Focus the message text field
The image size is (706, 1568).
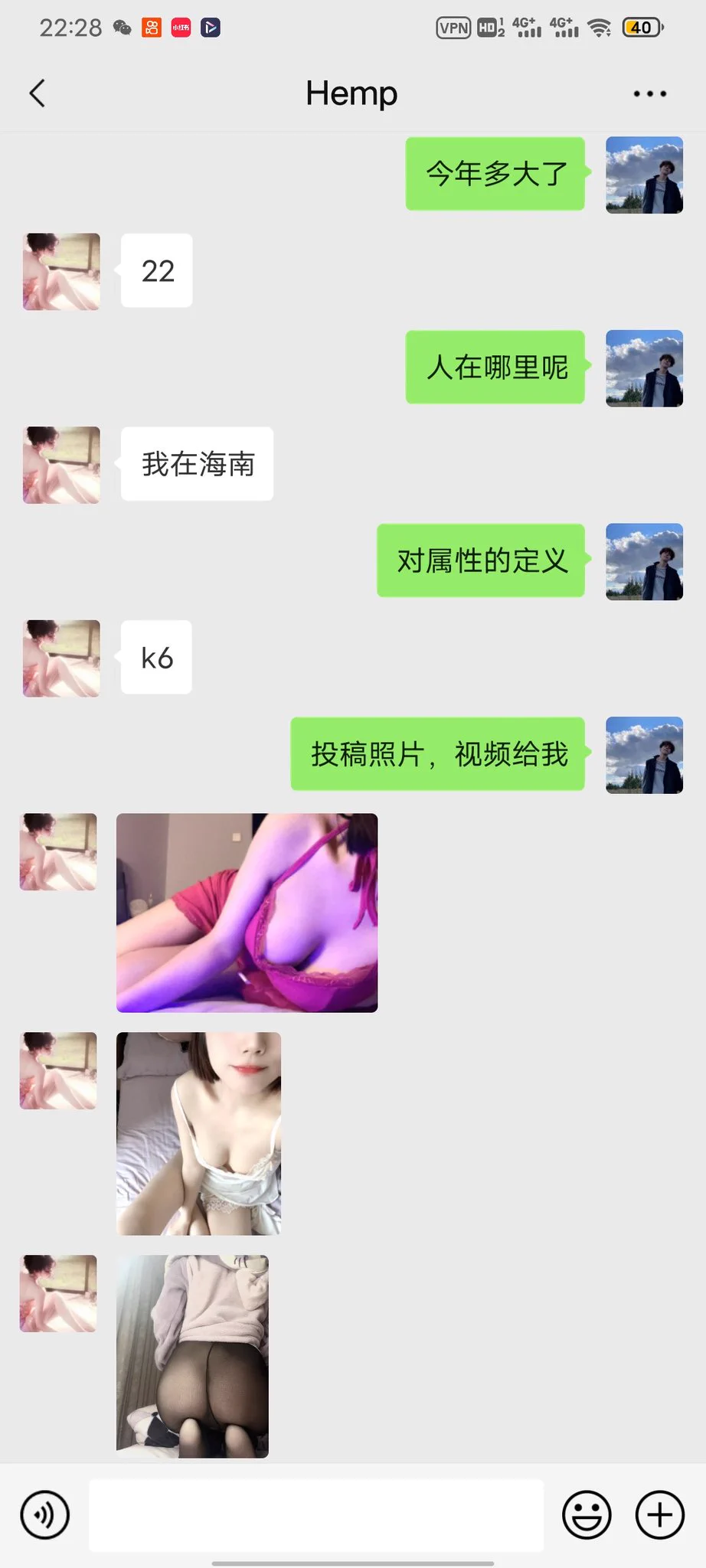coord(316,1514)
